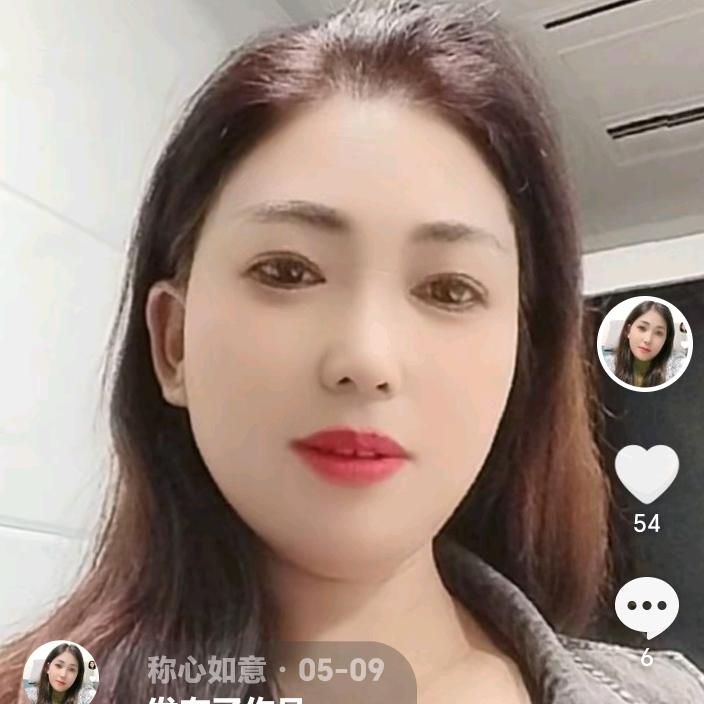Image resolution: width=704 pixels, height=704 pixels.
Task: Like this video with the heart
Action: (x=646, y=474)
